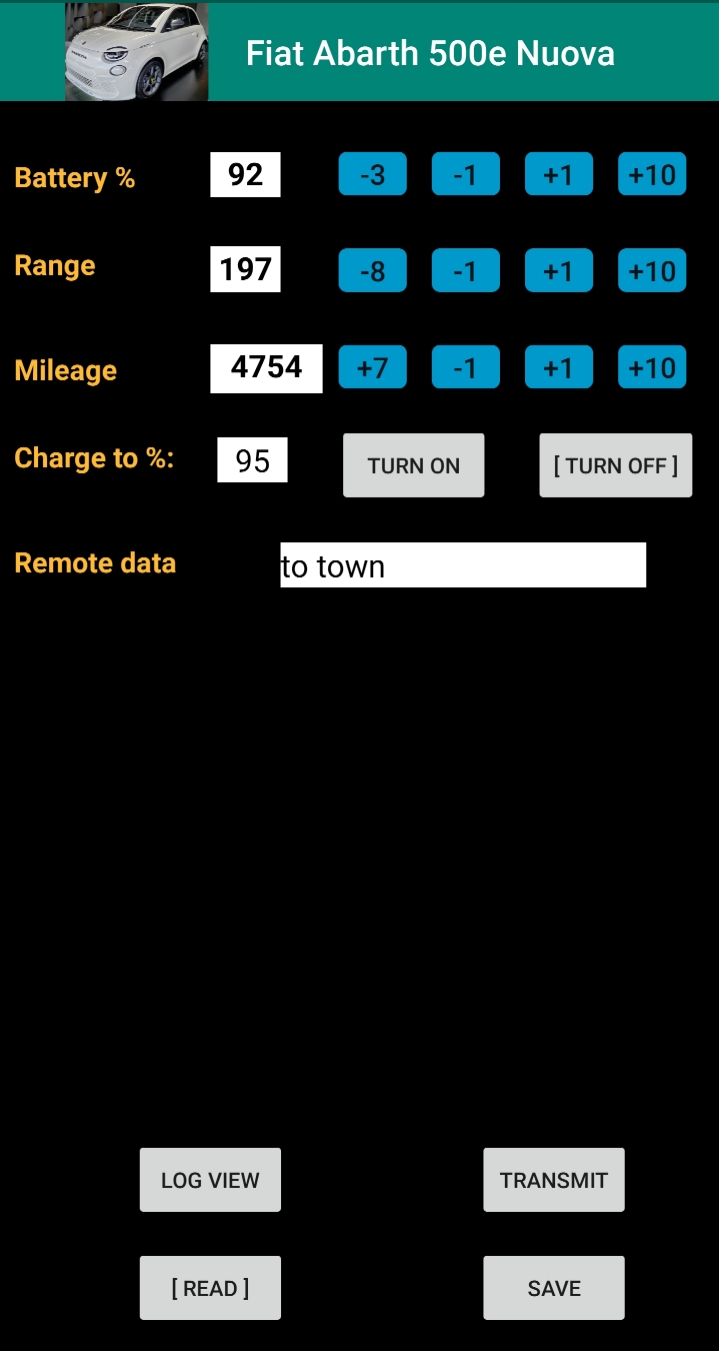Select TURN ON for charging
This screenshot has height=1351, width=719.
pyautogui.click(x=413, y=465)
